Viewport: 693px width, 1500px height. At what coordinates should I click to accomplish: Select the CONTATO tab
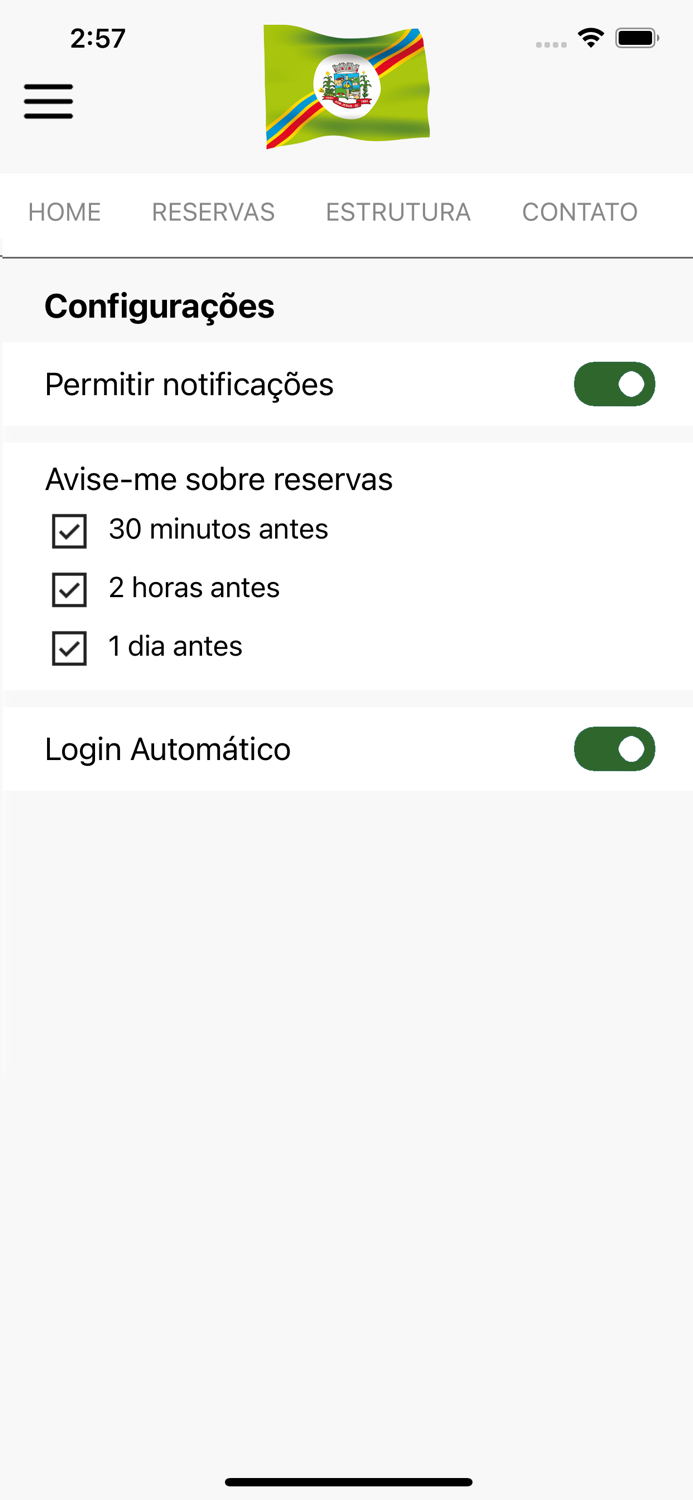point(580,212)
